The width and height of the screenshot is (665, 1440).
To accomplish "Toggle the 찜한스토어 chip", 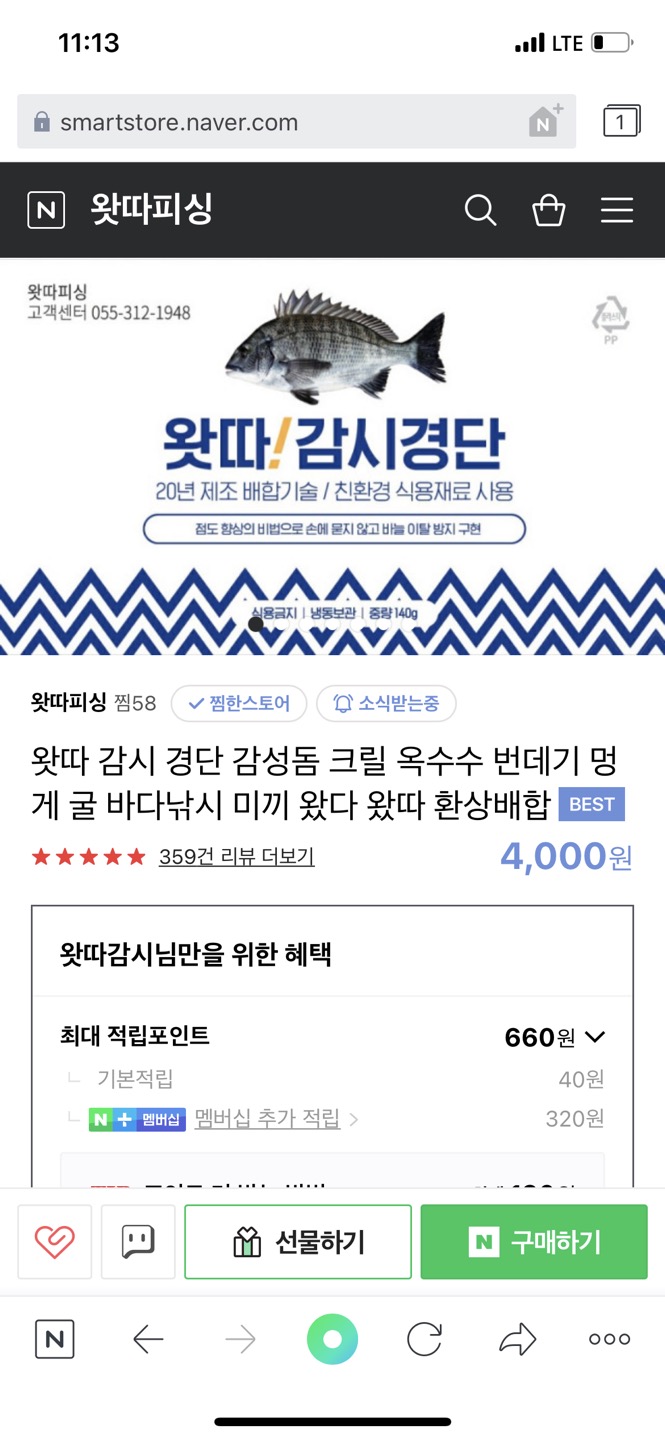I will pyautogui.click(x=244, y=703).
